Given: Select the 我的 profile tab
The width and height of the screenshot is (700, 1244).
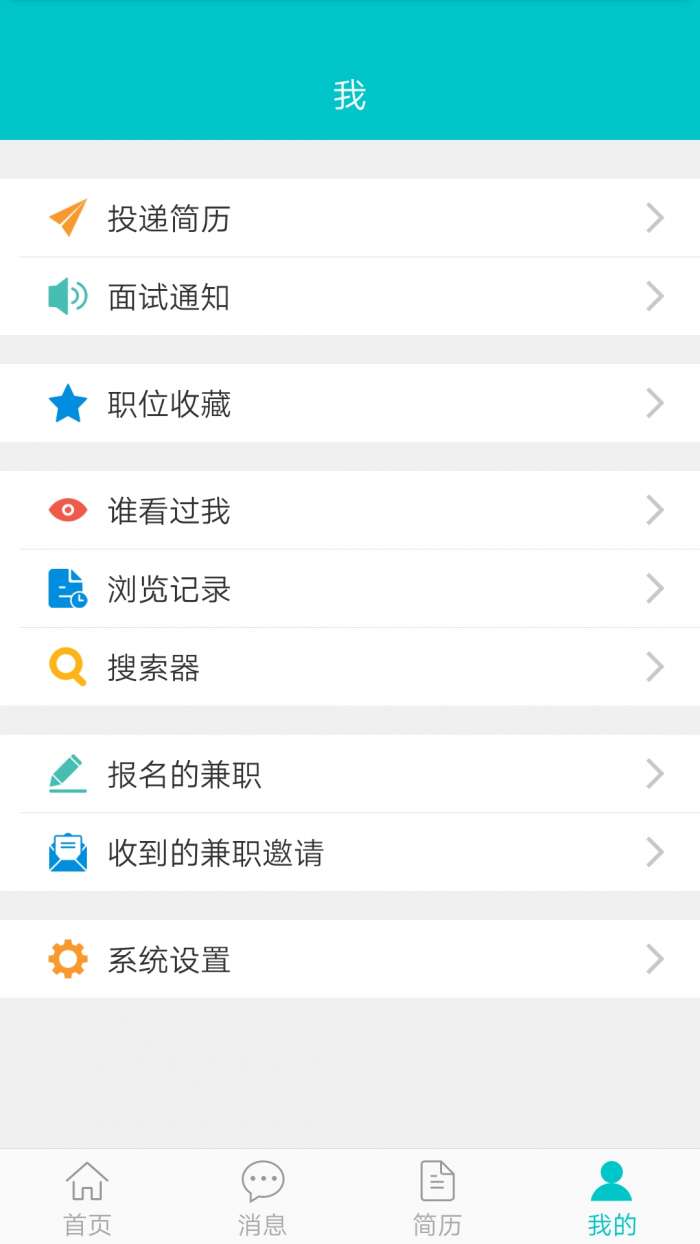Looking at the screenshot, I should (x=612, y=1198).
